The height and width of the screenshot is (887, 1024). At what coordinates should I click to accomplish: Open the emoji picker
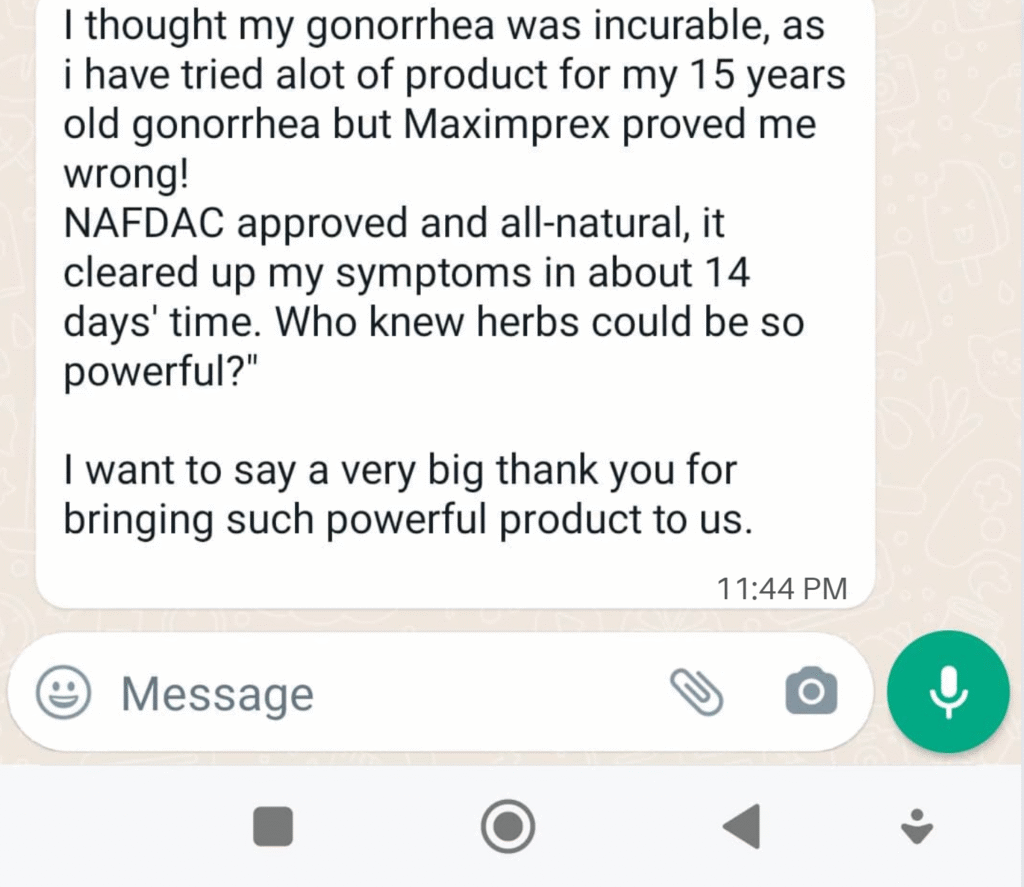[x=64, y=692]
